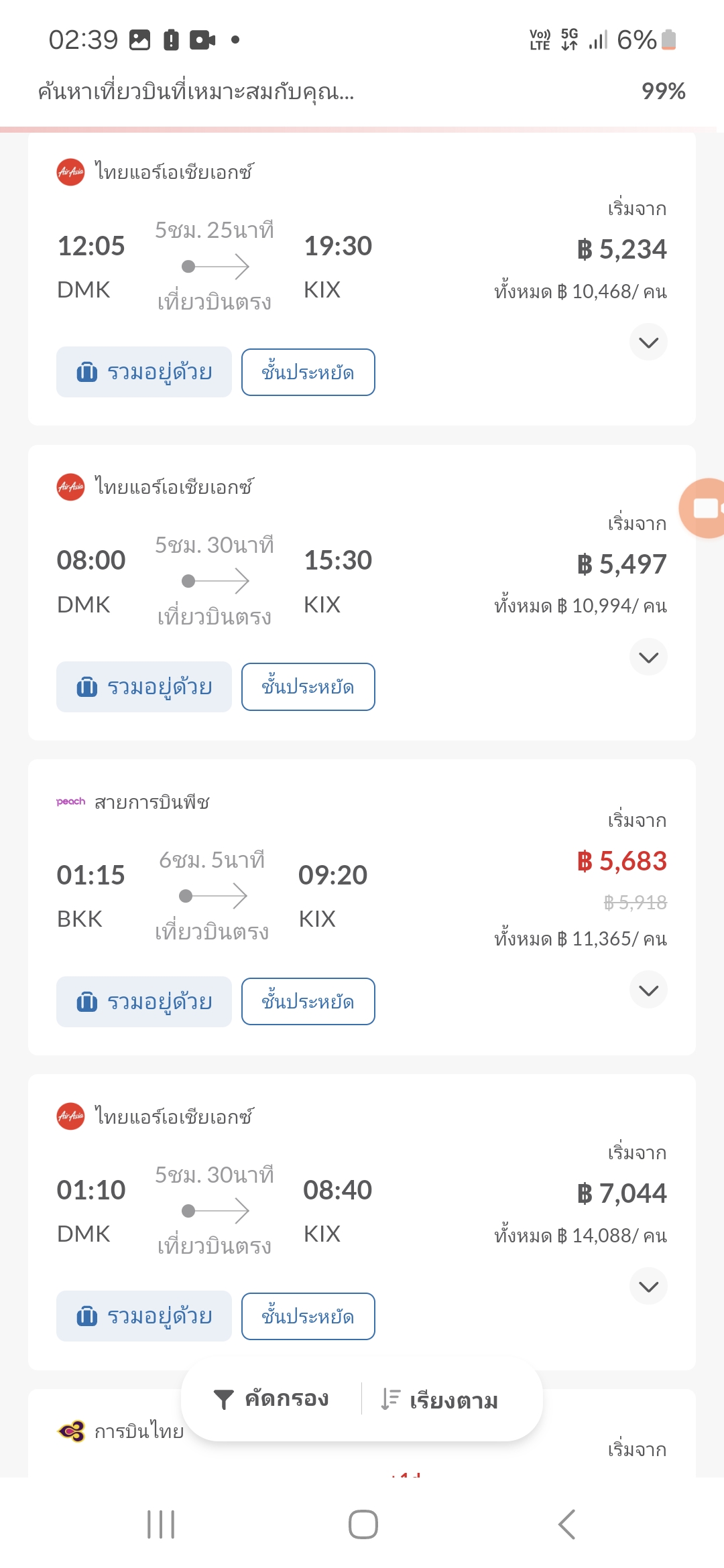Open the เรียงตาม sort options
Image resolution: width=724 pixels, height=1568 pixels.
(x=439, y=1400)
